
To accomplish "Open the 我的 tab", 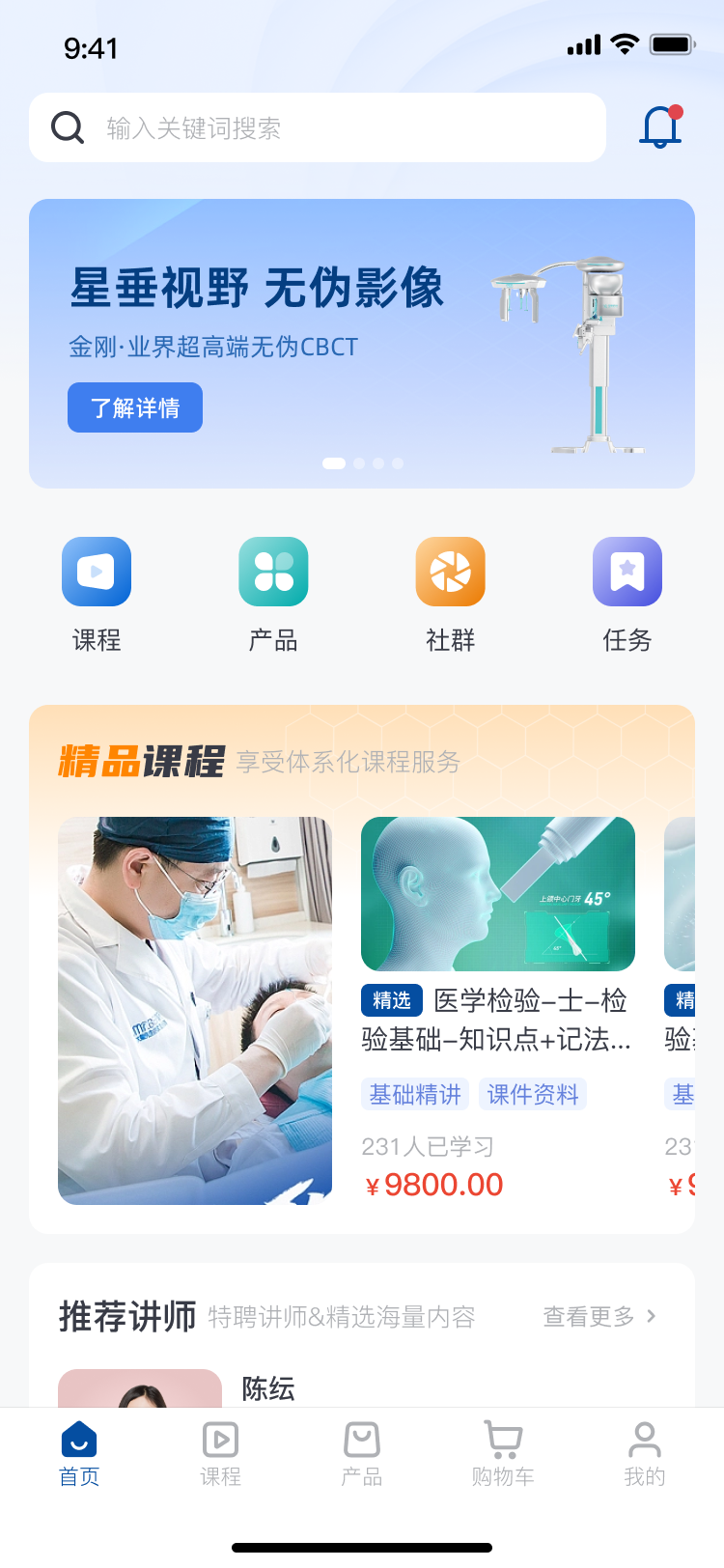I will pyautogui.click(x=645, y=1454).
